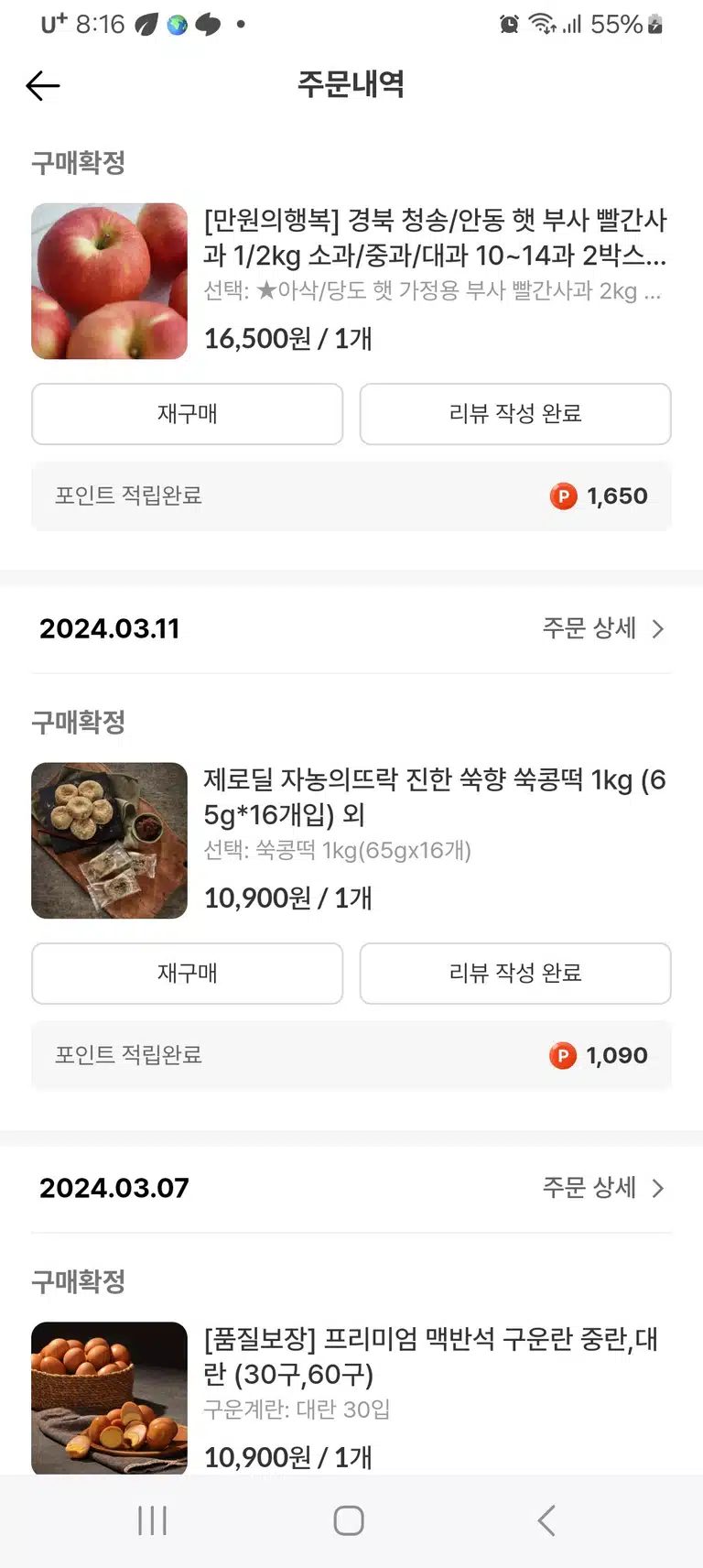Reorder the 쑥콩떡 with 재구매

pyautogui.click(x=187, y=974)
